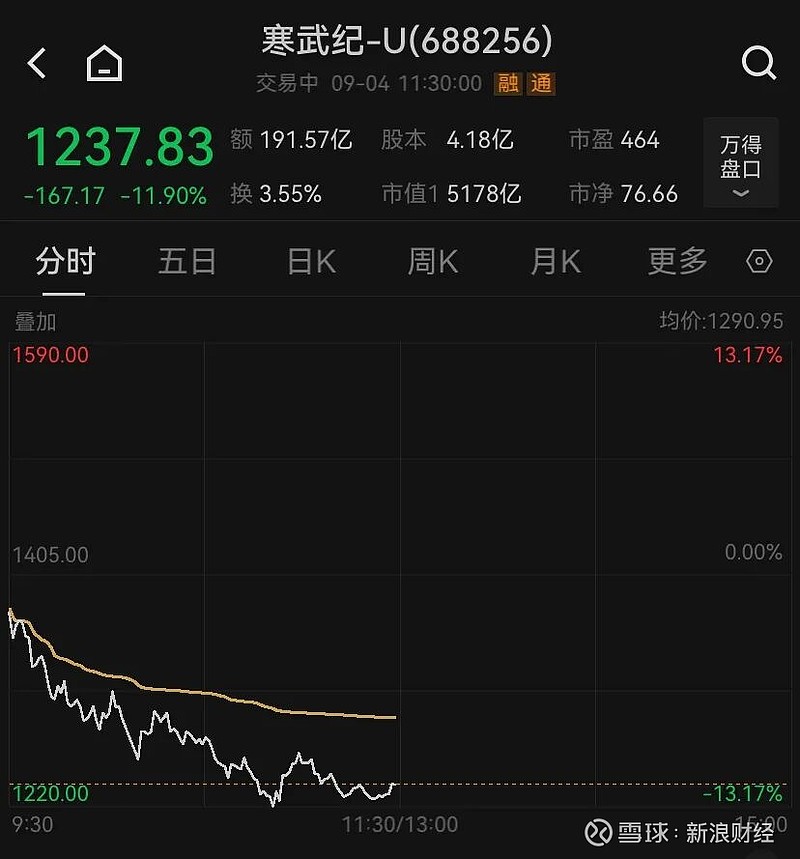Tap the back arrow icon
Screen dimensions: 800x859
pyautogui.click(x=37, y=63)
